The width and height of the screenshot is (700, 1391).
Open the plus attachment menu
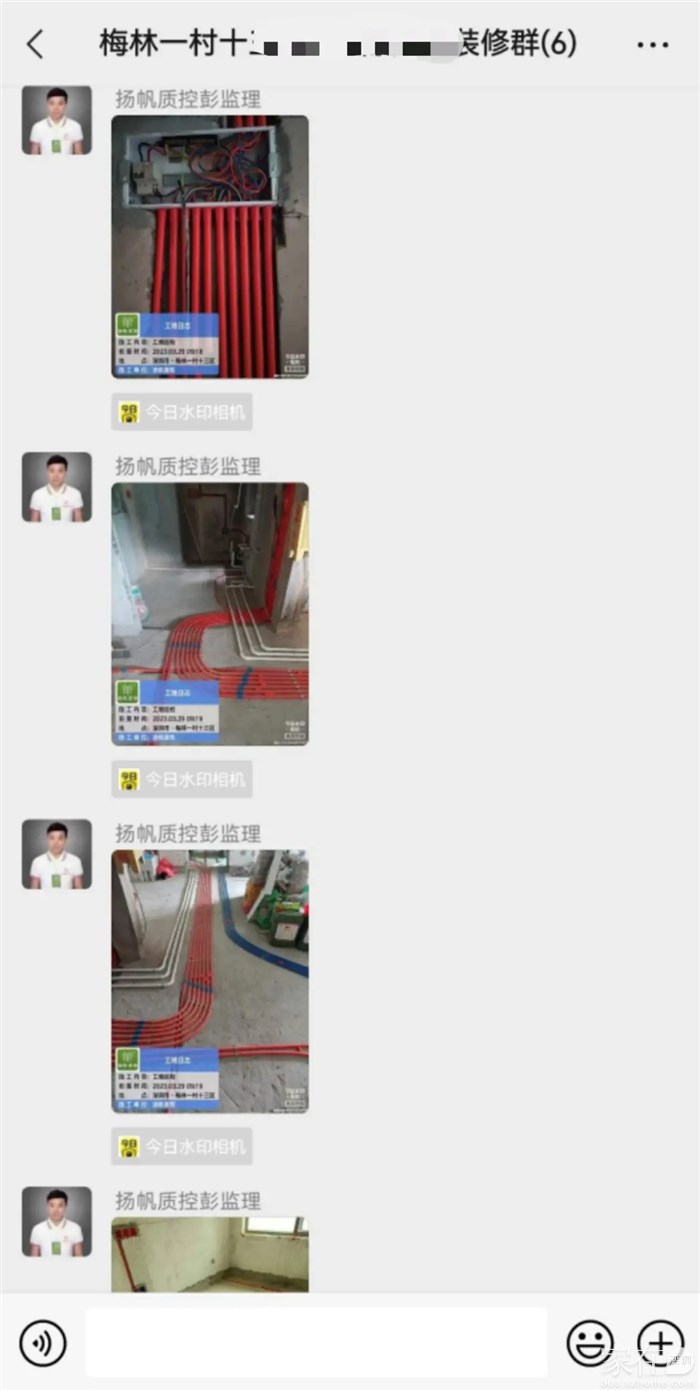pos(660,1343)
